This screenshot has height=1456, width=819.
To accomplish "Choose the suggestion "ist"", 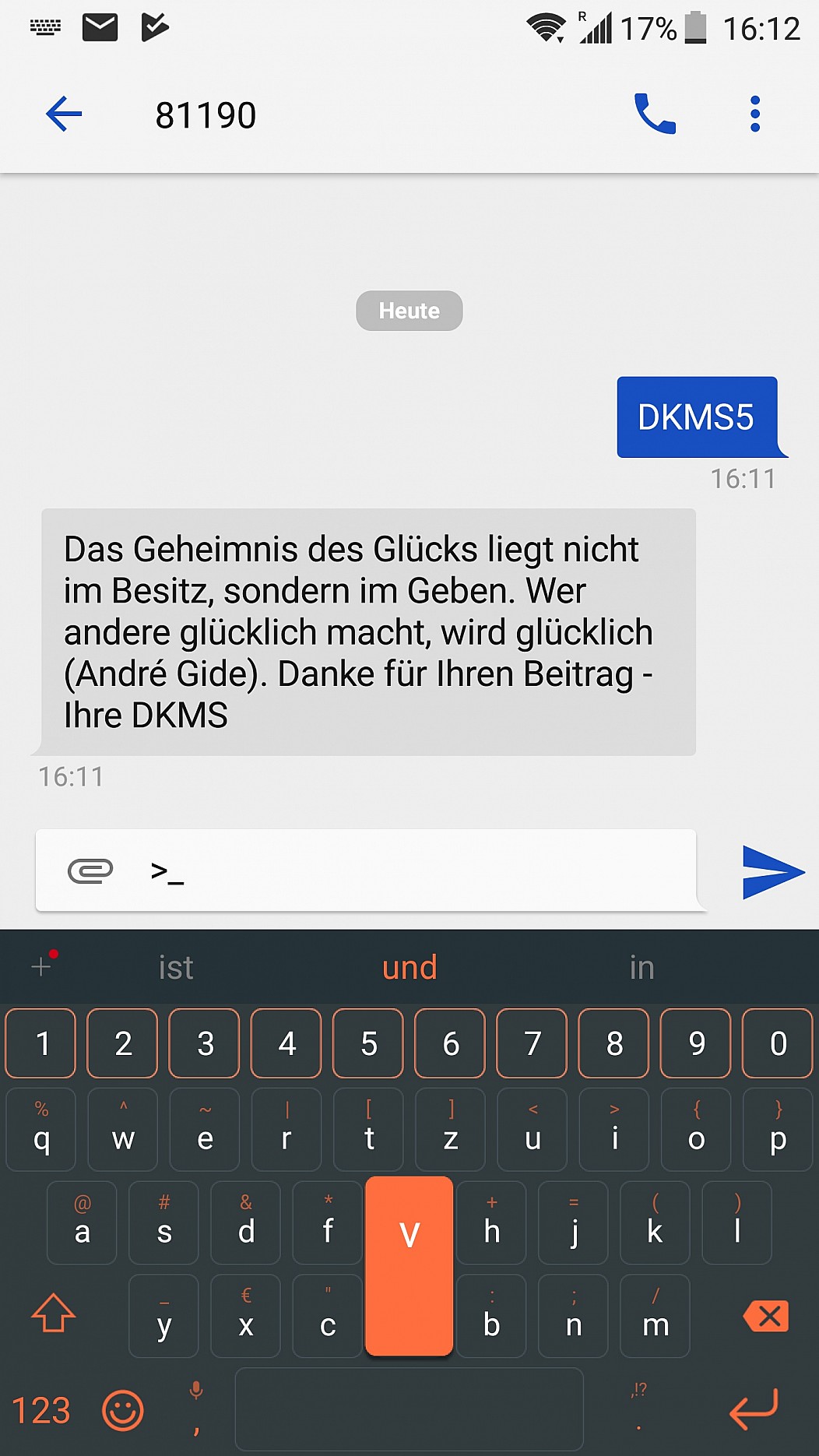I will coord(176,968).
